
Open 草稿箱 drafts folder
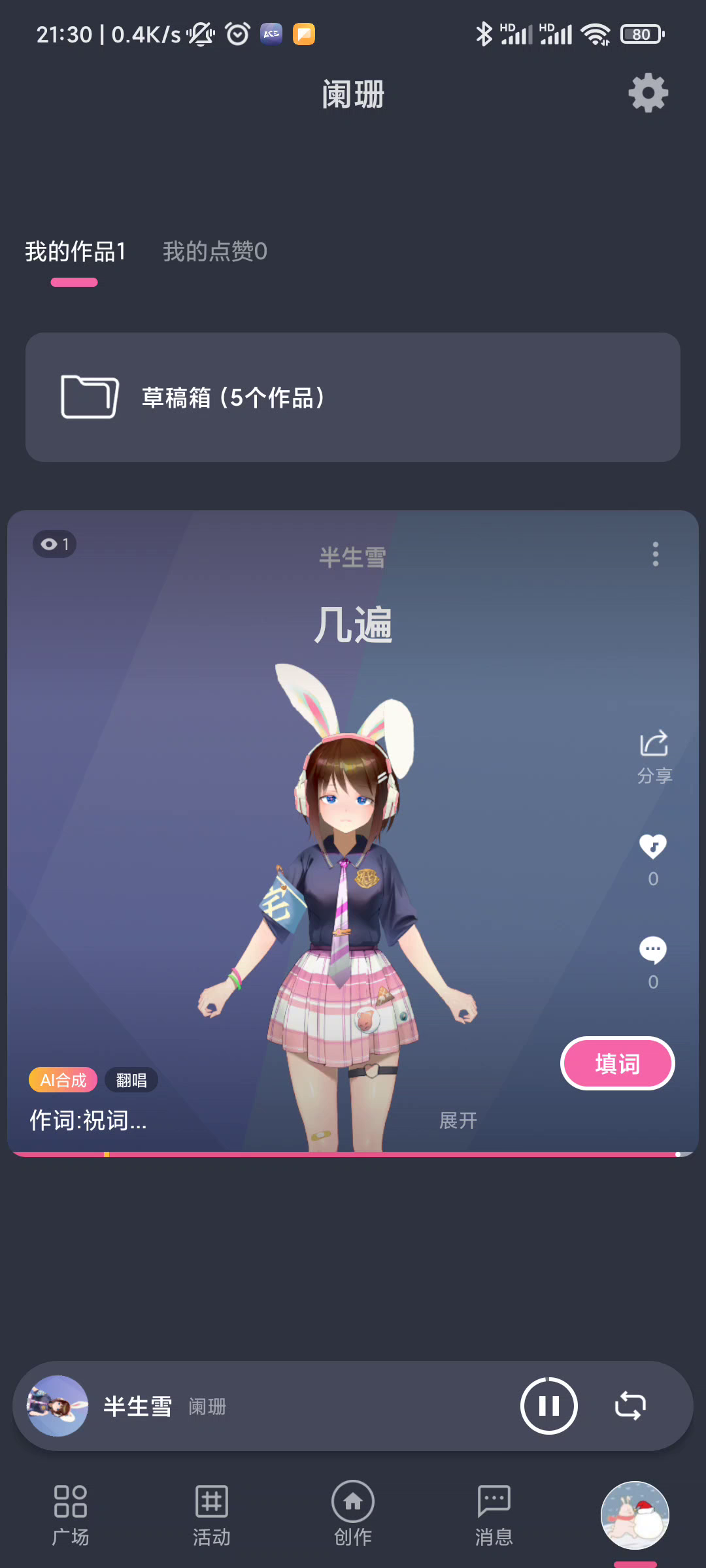[x=353, y=397]
